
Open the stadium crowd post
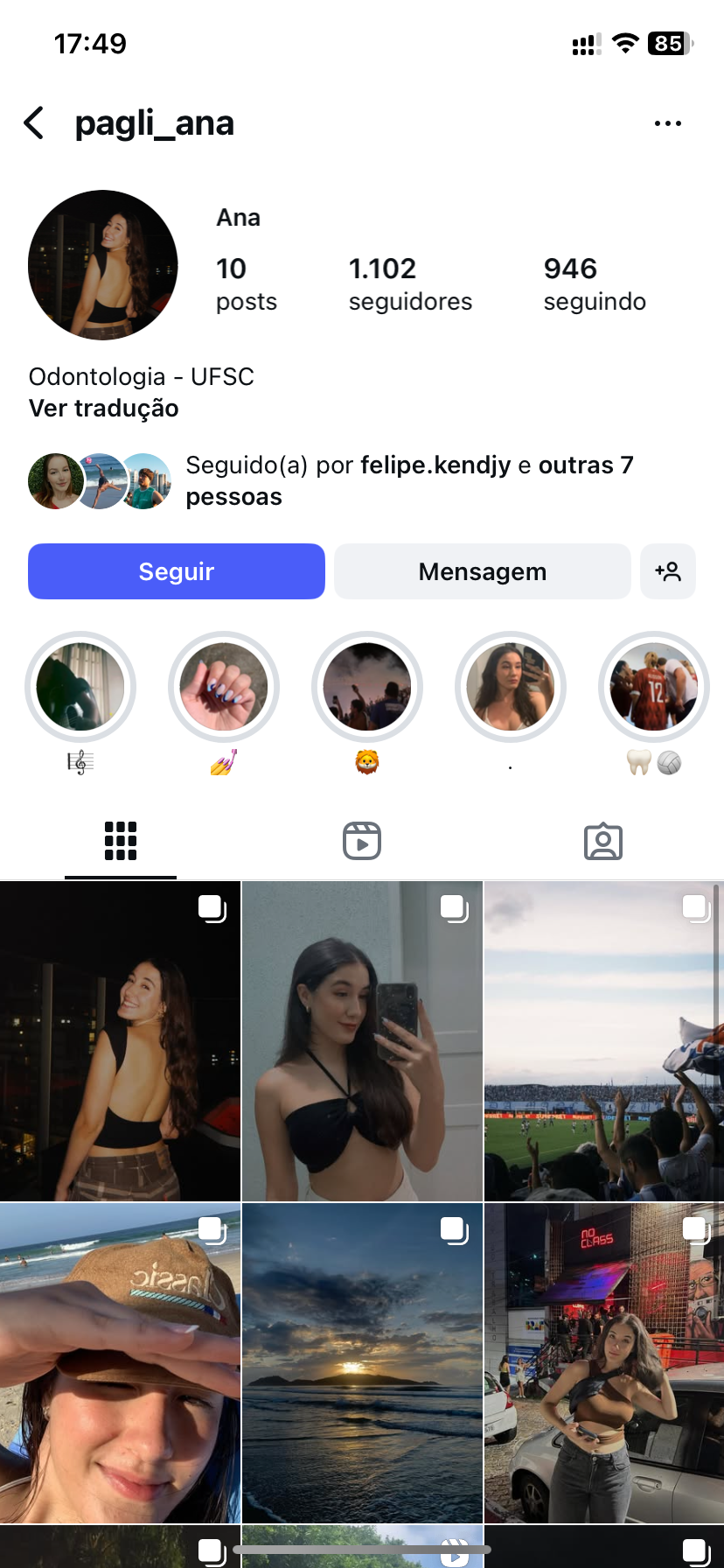point(603,1041)
